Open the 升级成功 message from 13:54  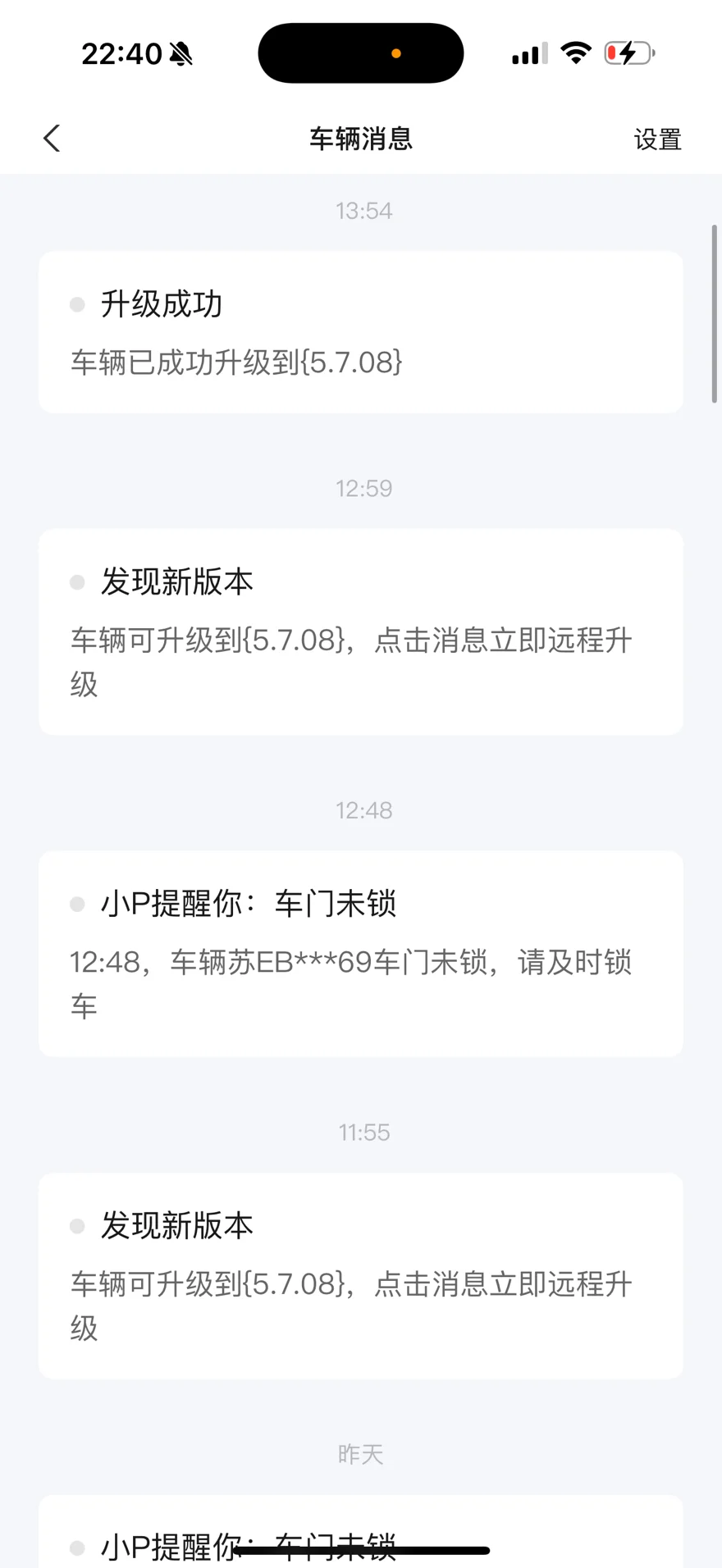[361, 332]
